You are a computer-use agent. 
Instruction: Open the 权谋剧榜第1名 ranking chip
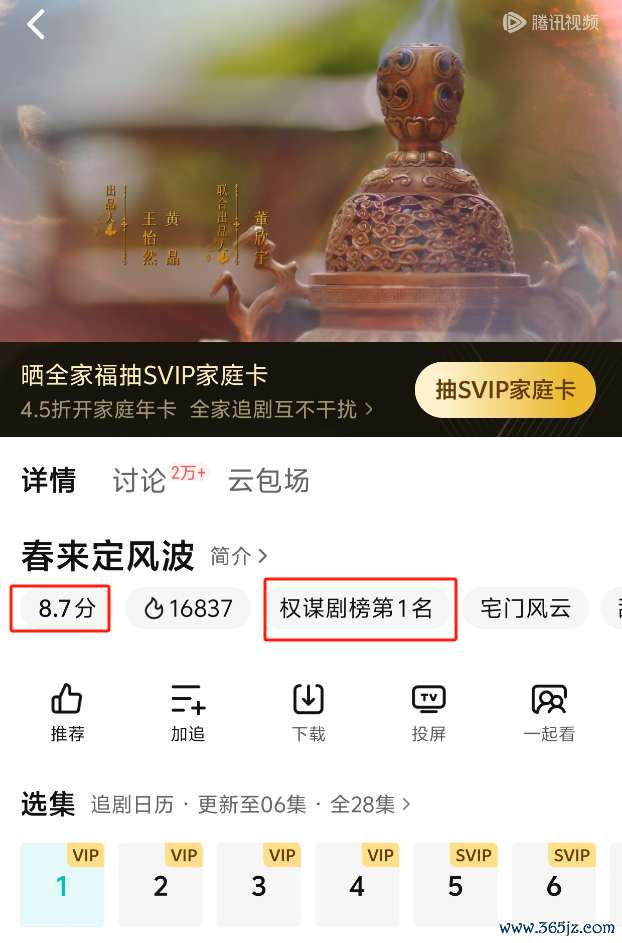(x=356, y=608)
